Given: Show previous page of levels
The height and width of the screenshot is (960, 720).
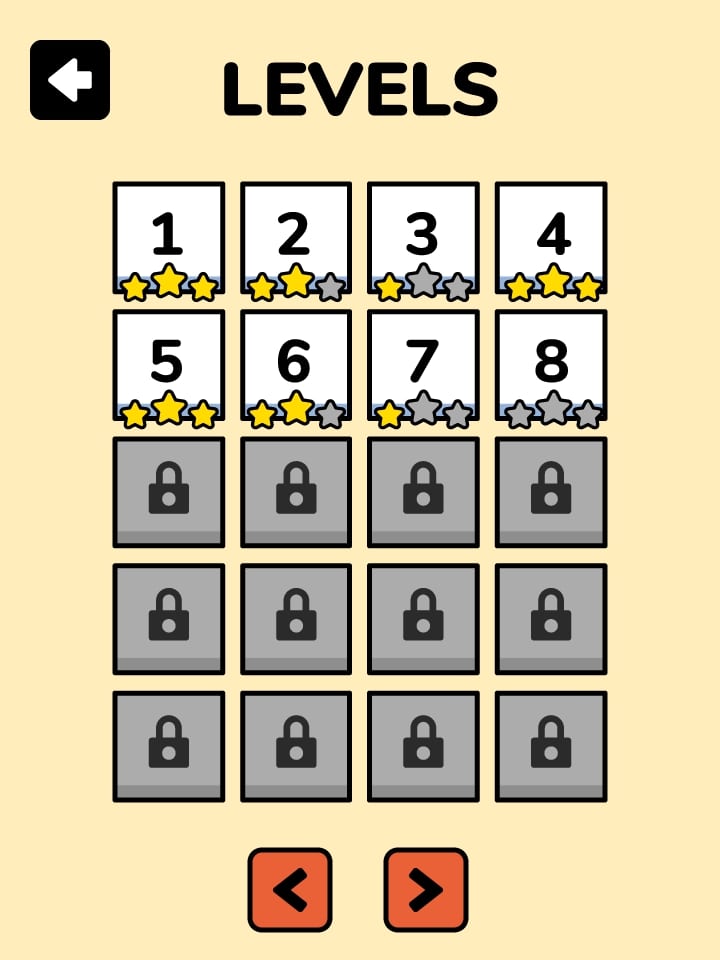Looking at the screenshot, I should click(290, 890).
